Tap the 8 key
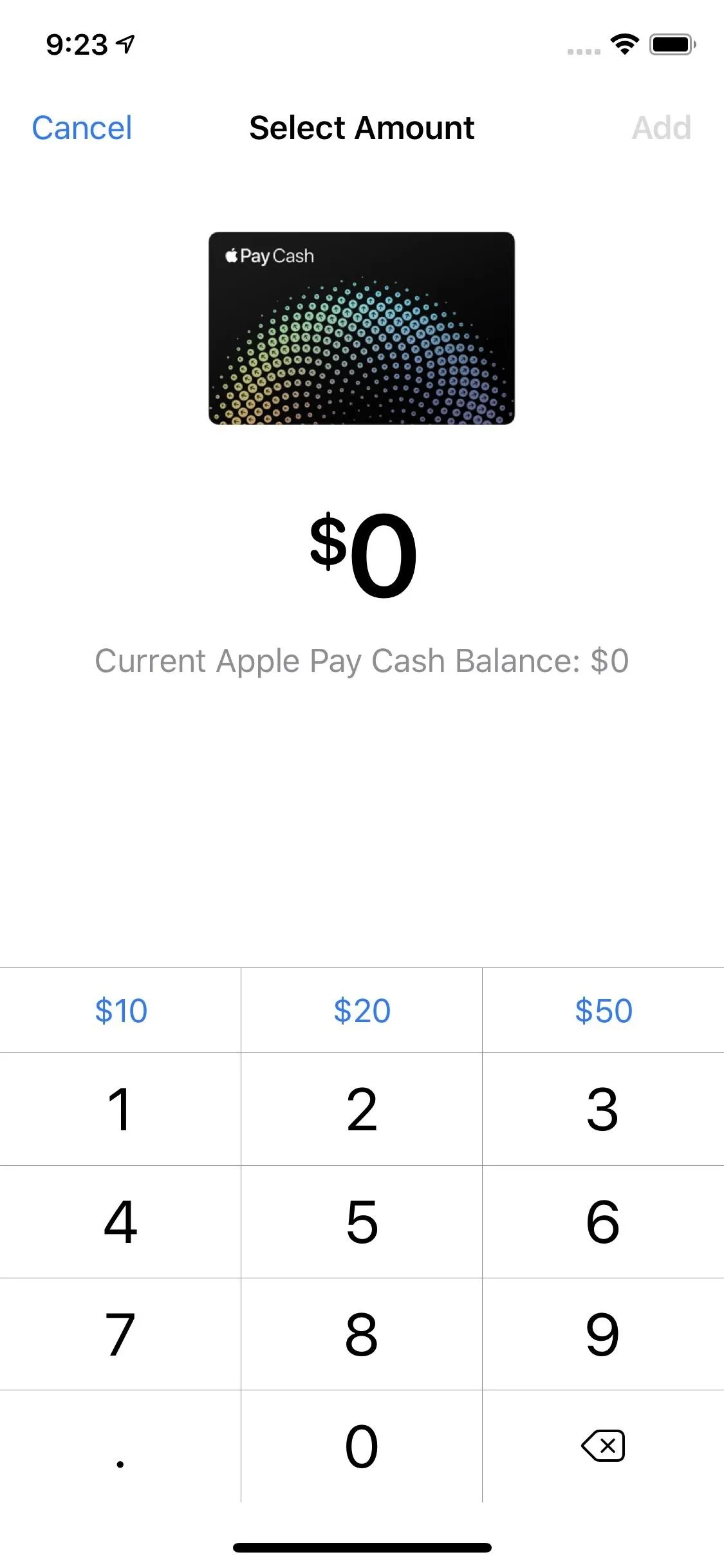This screenshot has height=1568, width=724. [x=362, y=1334]
